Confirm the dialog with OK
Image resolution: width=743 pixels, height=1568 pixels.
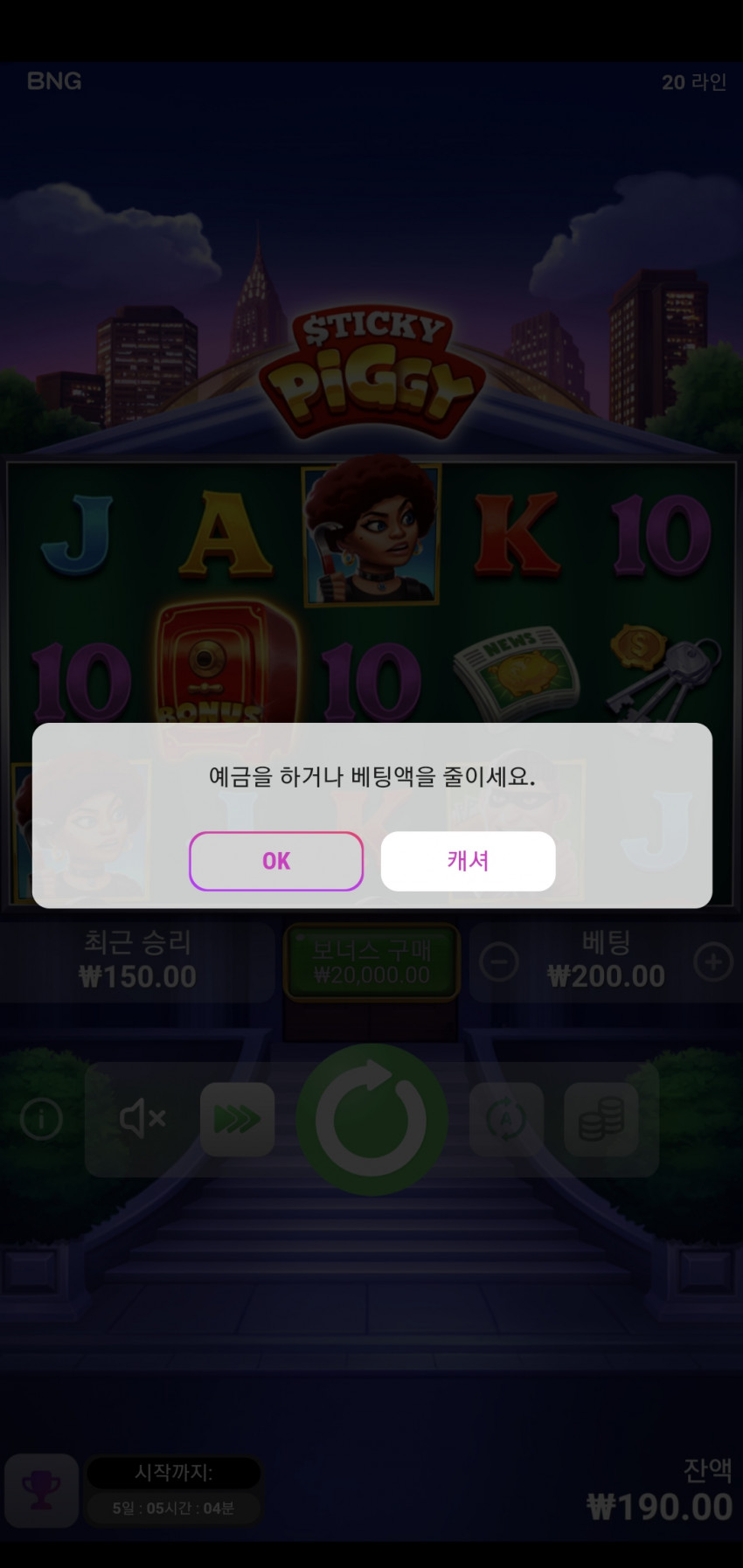[x=276, y=861]
